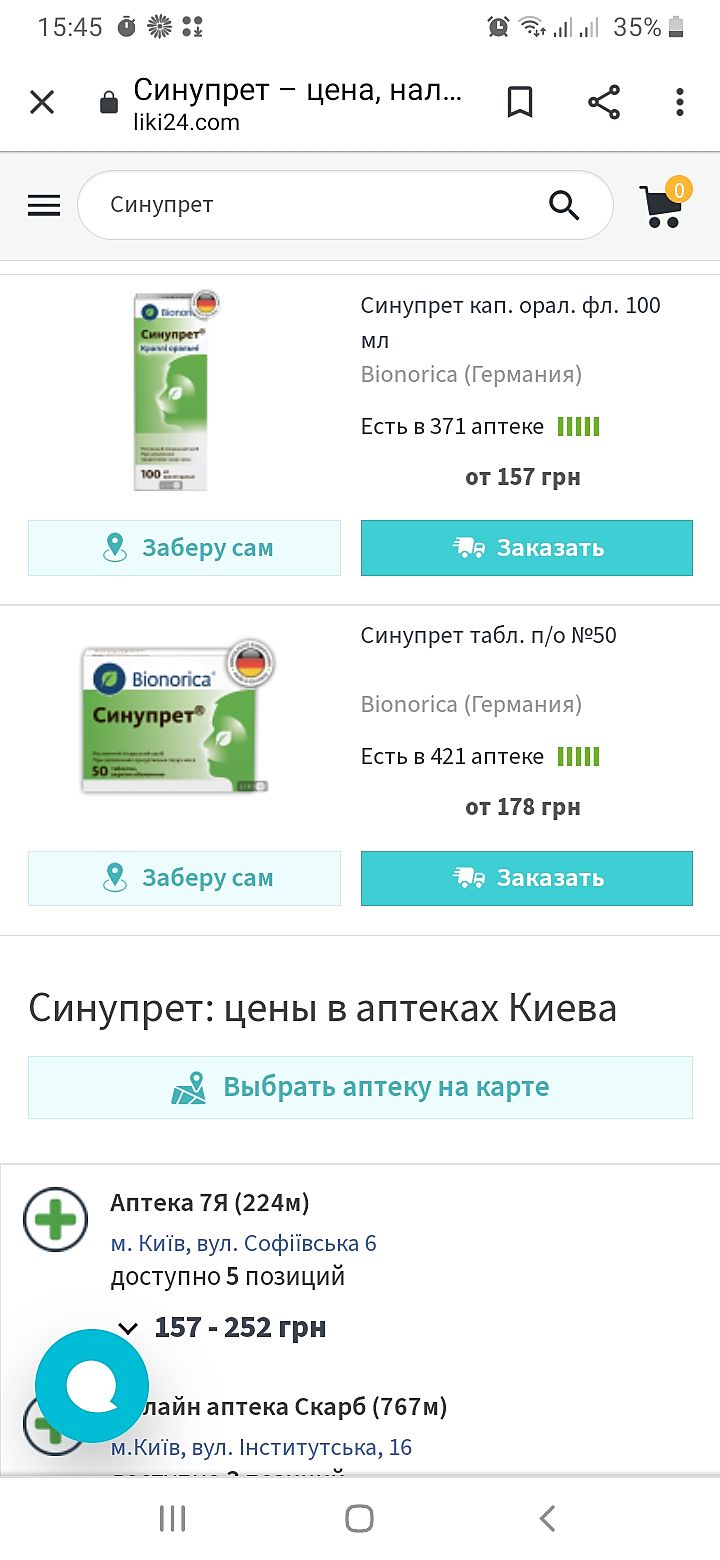Open the Онлайн аптека Скарб entry
720x1560 pixels.
coord(300,1407)
